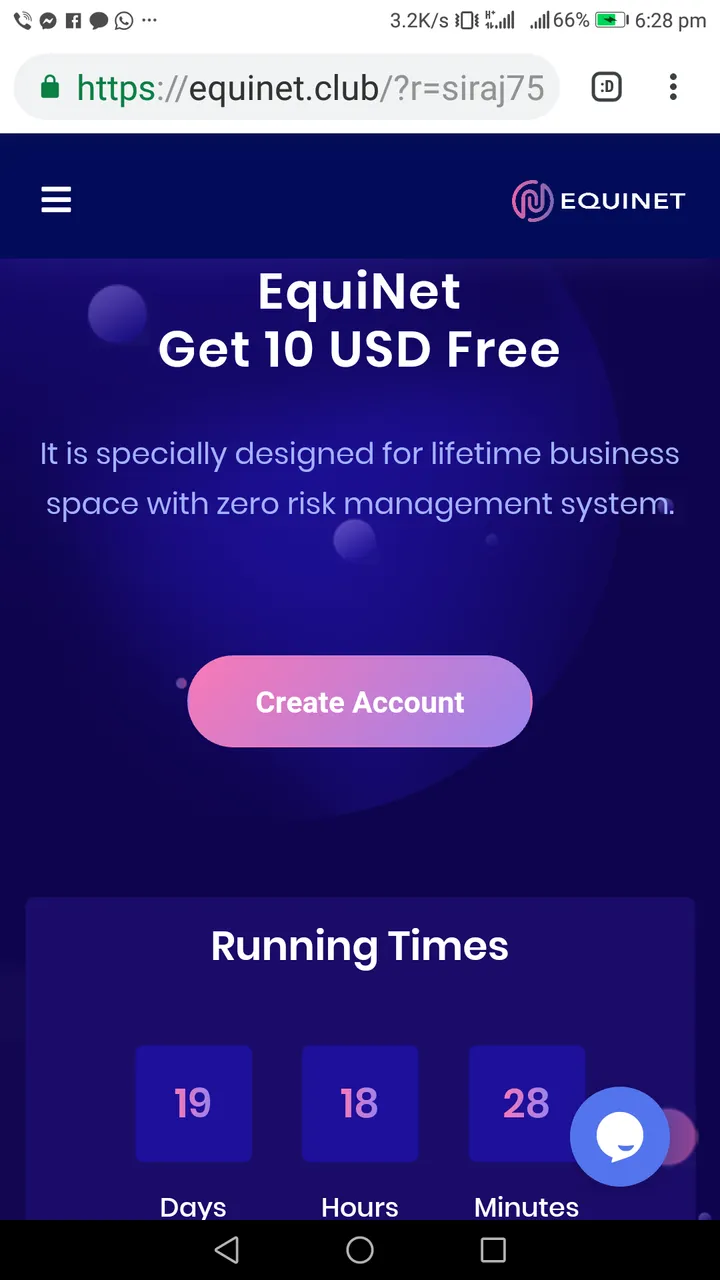
Task: Open the recent apps view
Action: point(493,1250)
